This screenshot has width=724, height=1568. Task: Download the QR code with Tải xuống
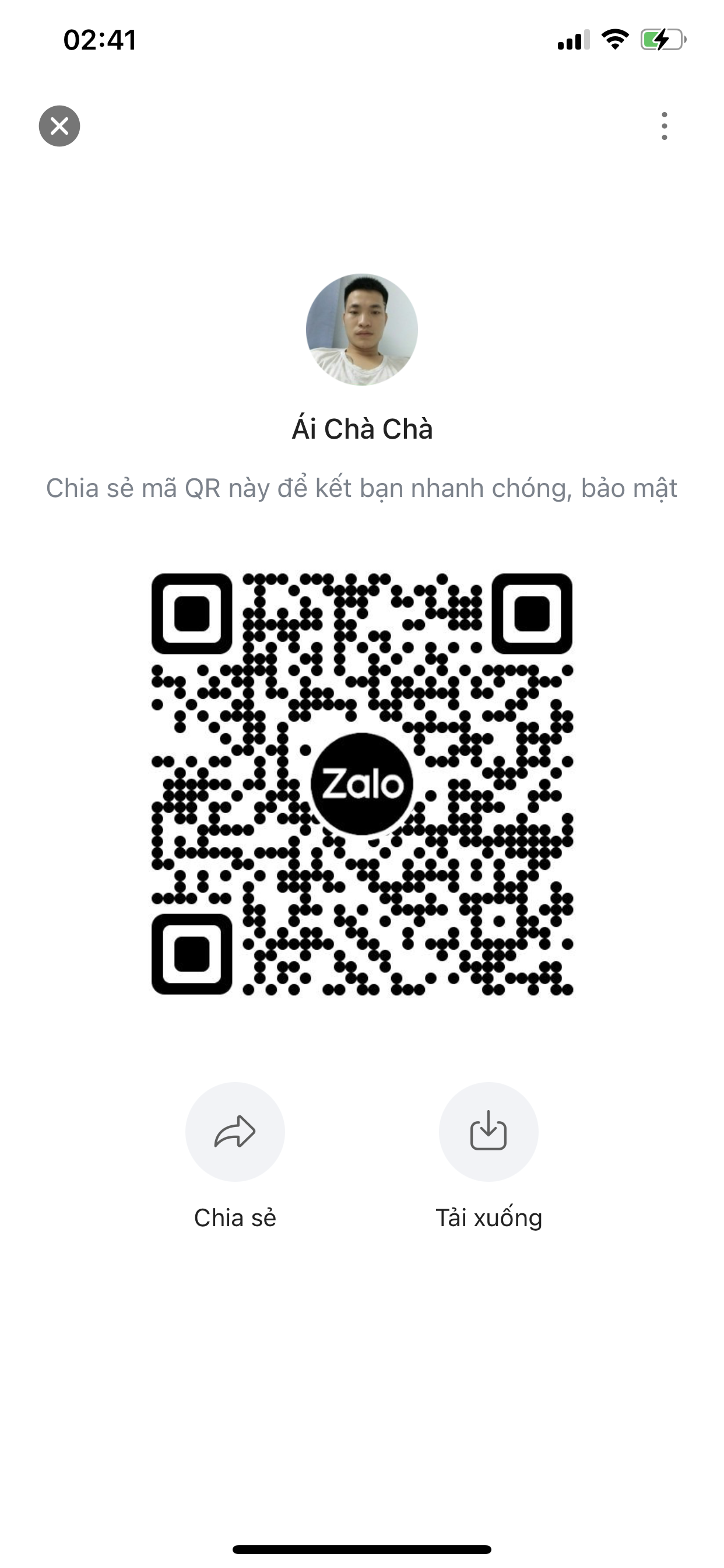[488, 1132]
